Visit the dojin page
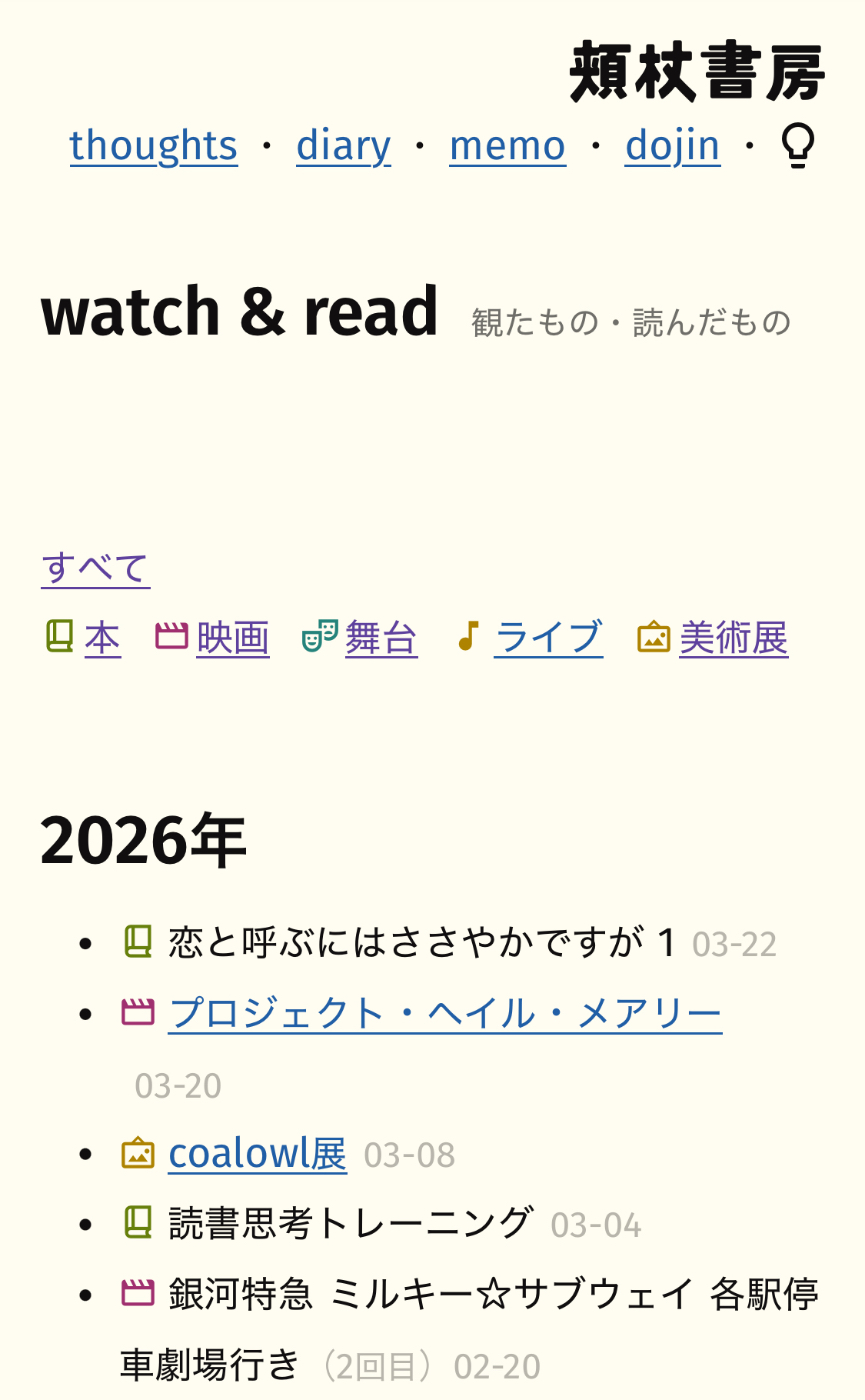Viewport: 865px width, 1400px height. click(672, 146)
